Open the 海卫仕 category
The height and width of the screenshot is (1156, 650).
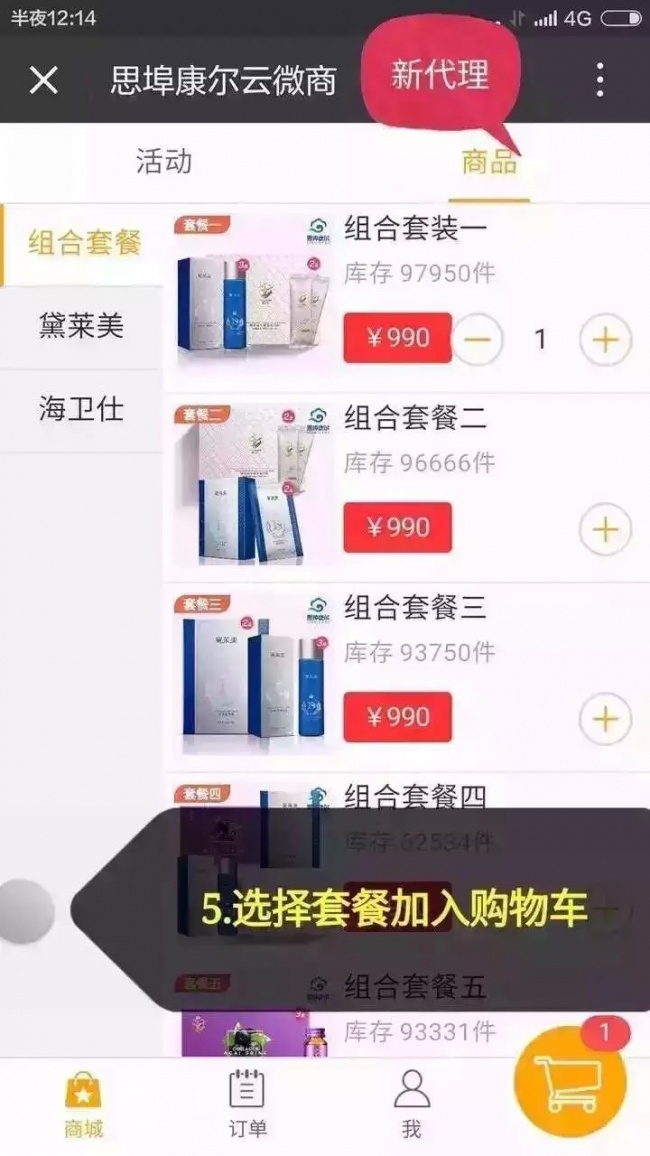pos(82,409)
